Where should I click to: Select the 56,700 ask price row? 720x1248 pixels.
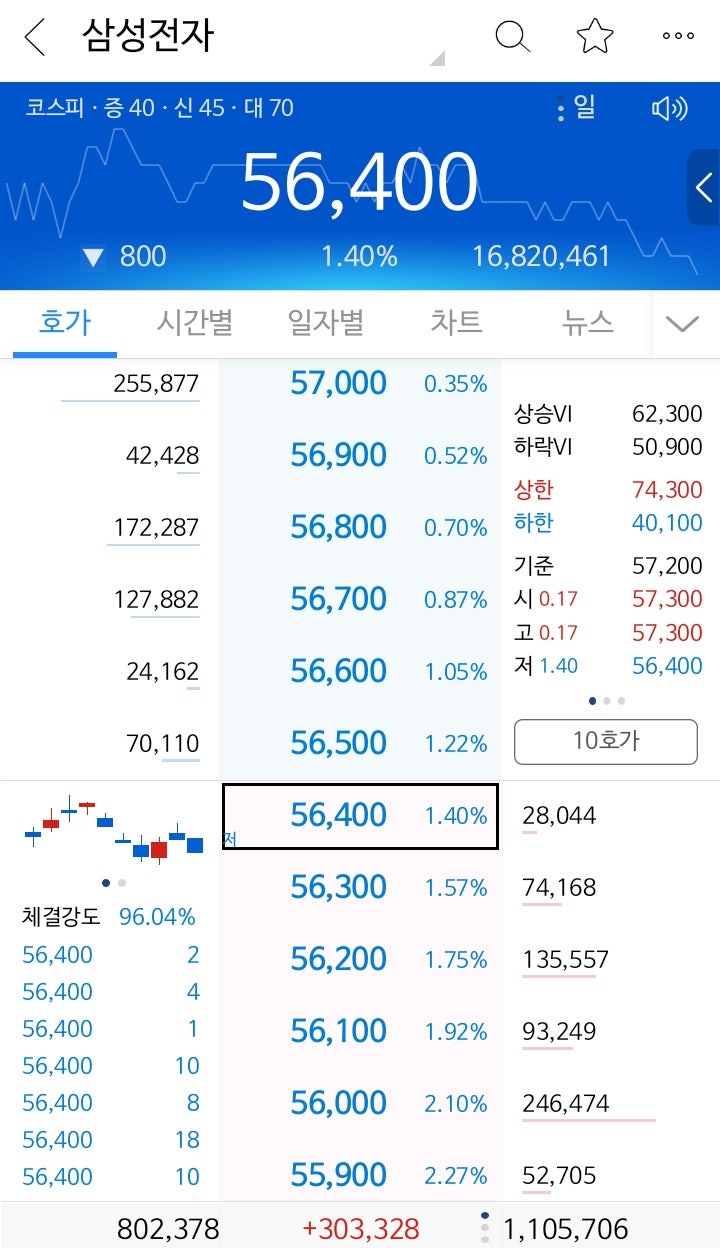(x=360, y=599)
